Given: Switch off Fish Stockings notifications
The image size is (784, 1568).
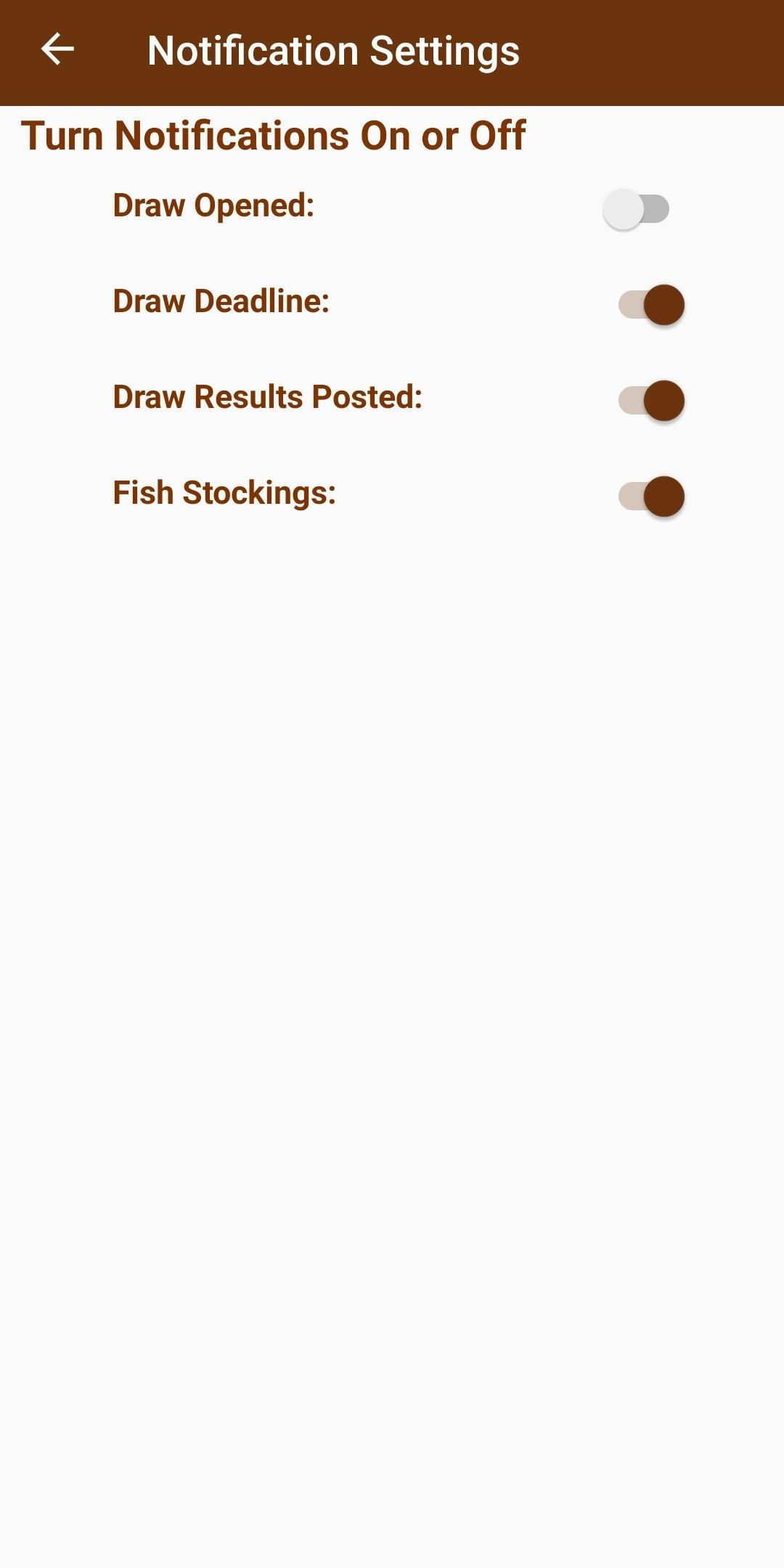Looking at the screenshot, I should (651, 497).
